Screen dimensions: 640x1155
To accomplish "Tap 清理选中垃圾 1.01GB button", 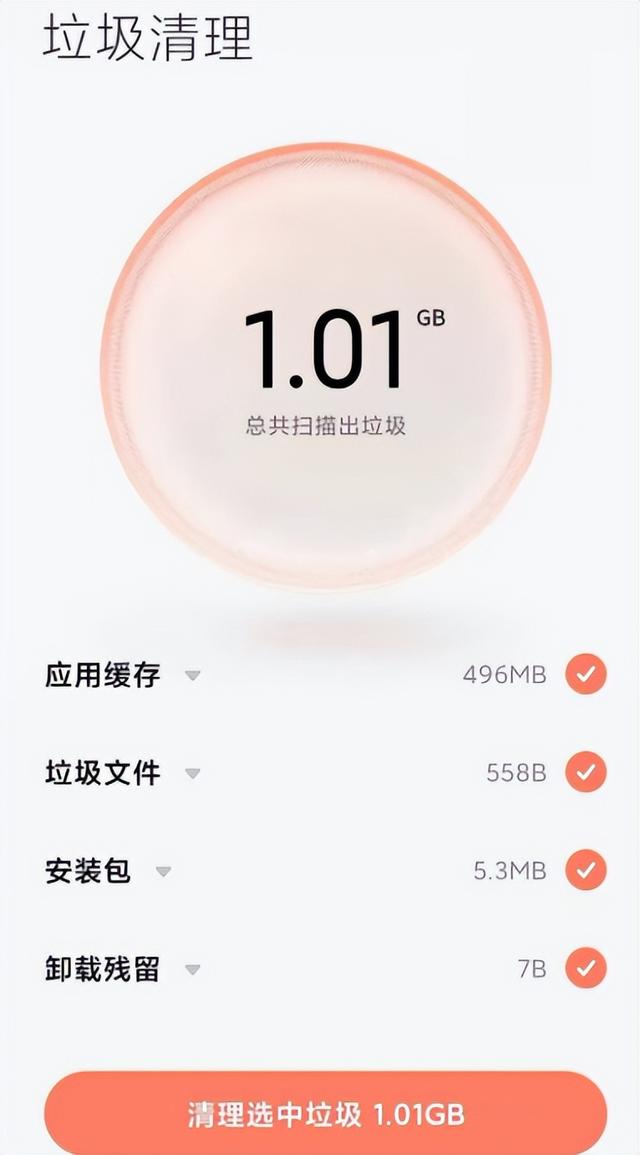I will [325, 1114].
